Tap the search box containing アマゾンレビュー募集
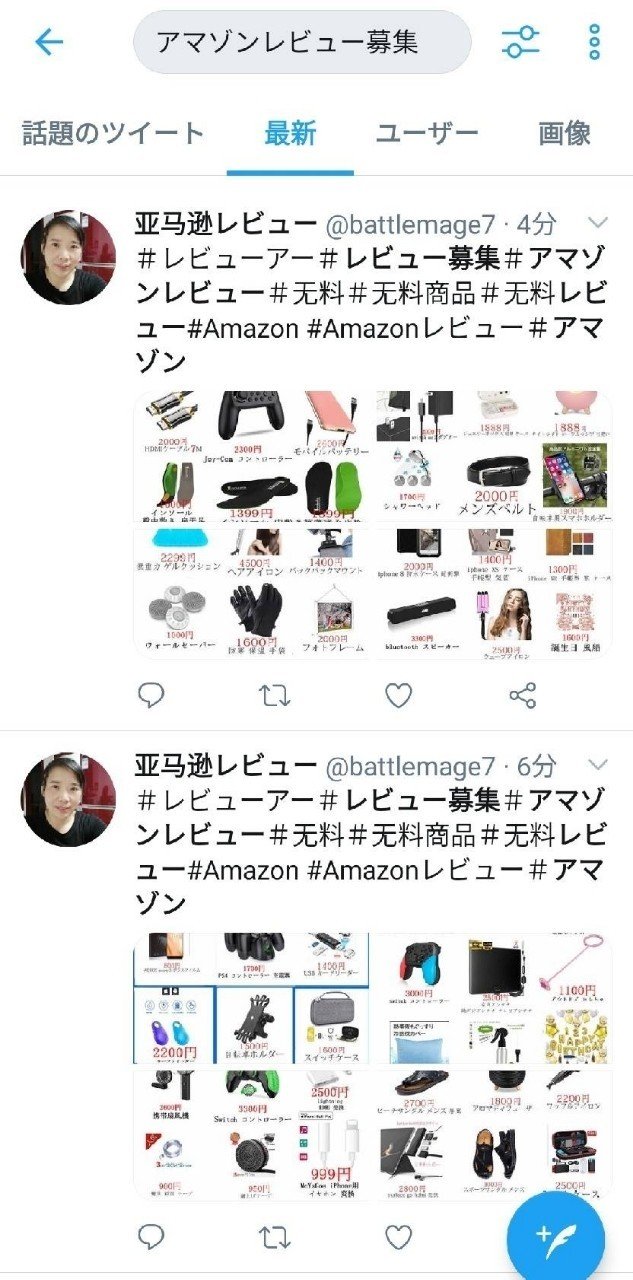Viewport: 633px width, 1280px height. (x=302, y=42)
